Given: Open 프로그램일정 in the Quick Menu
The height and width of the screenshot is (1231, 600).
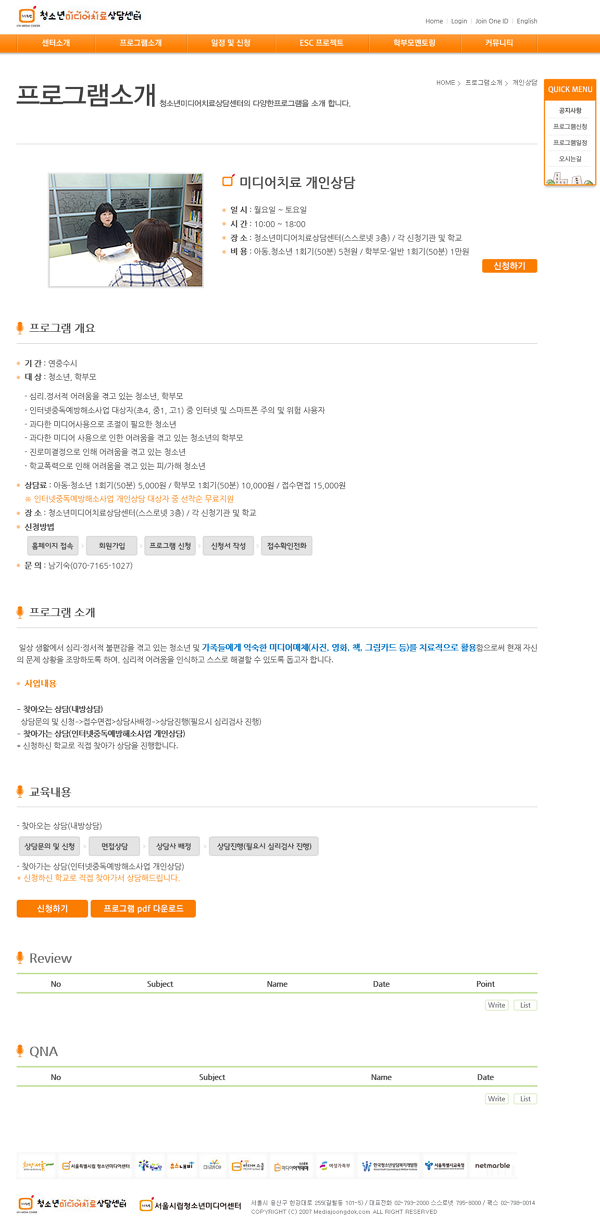Looking at the screenshot, I should 570,142.
